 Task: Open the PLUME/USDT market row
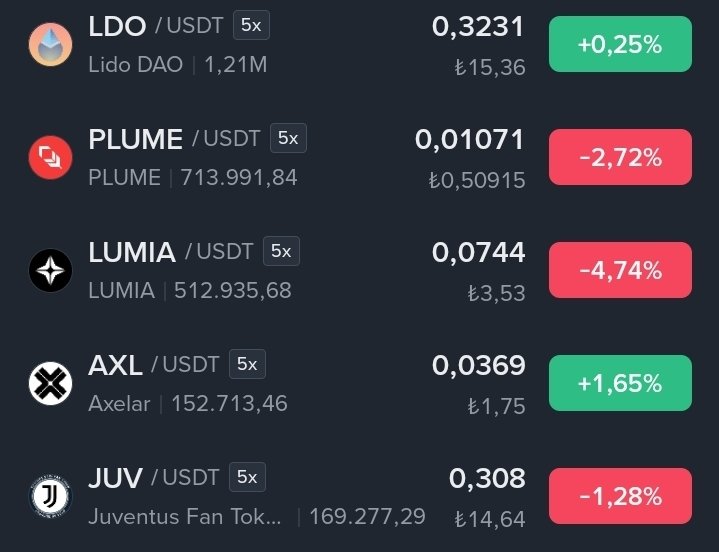(360, 157)
